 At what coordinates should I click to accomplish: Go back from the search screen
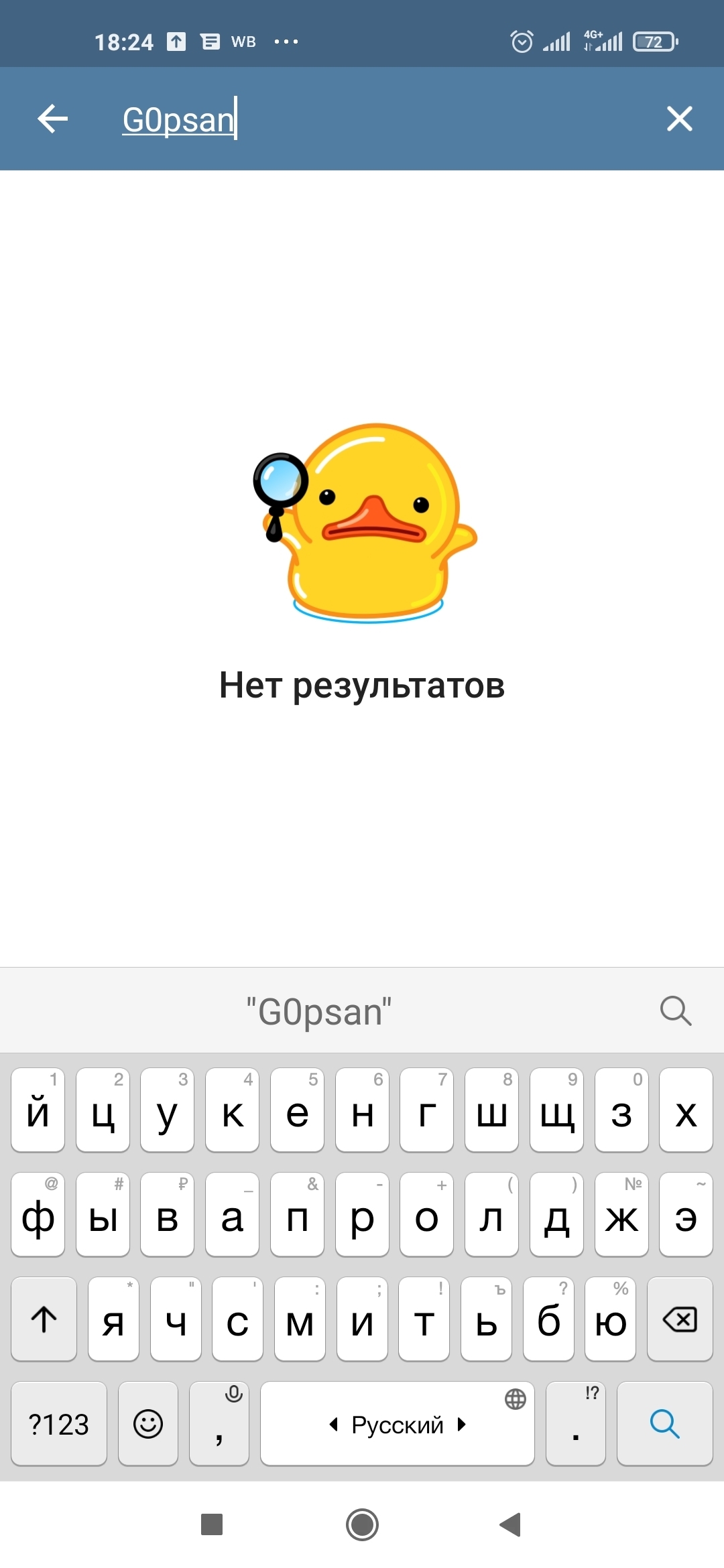coord(53,119)
